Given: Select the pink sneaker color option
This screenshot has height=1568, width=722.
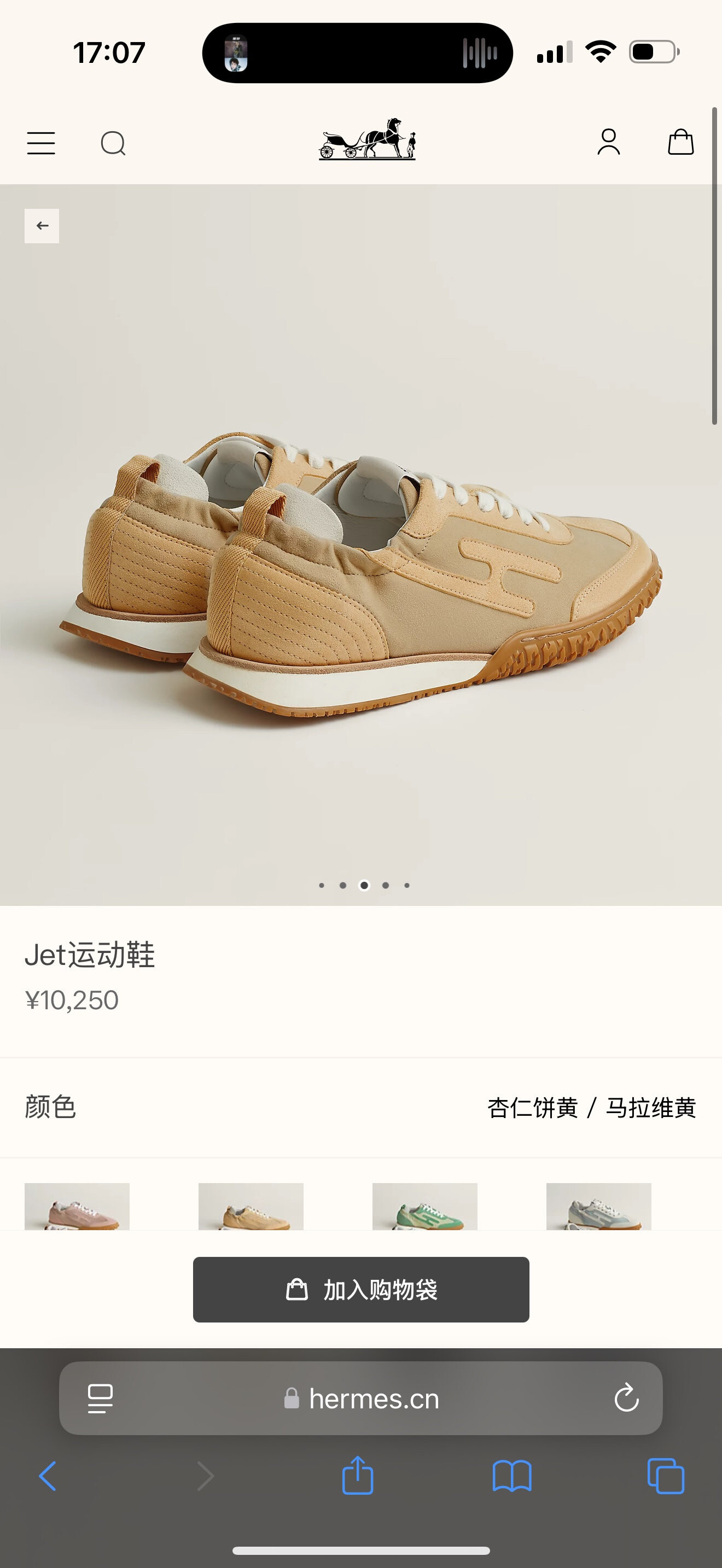Looking at the screenshot, I should [x=77, y=1206].
